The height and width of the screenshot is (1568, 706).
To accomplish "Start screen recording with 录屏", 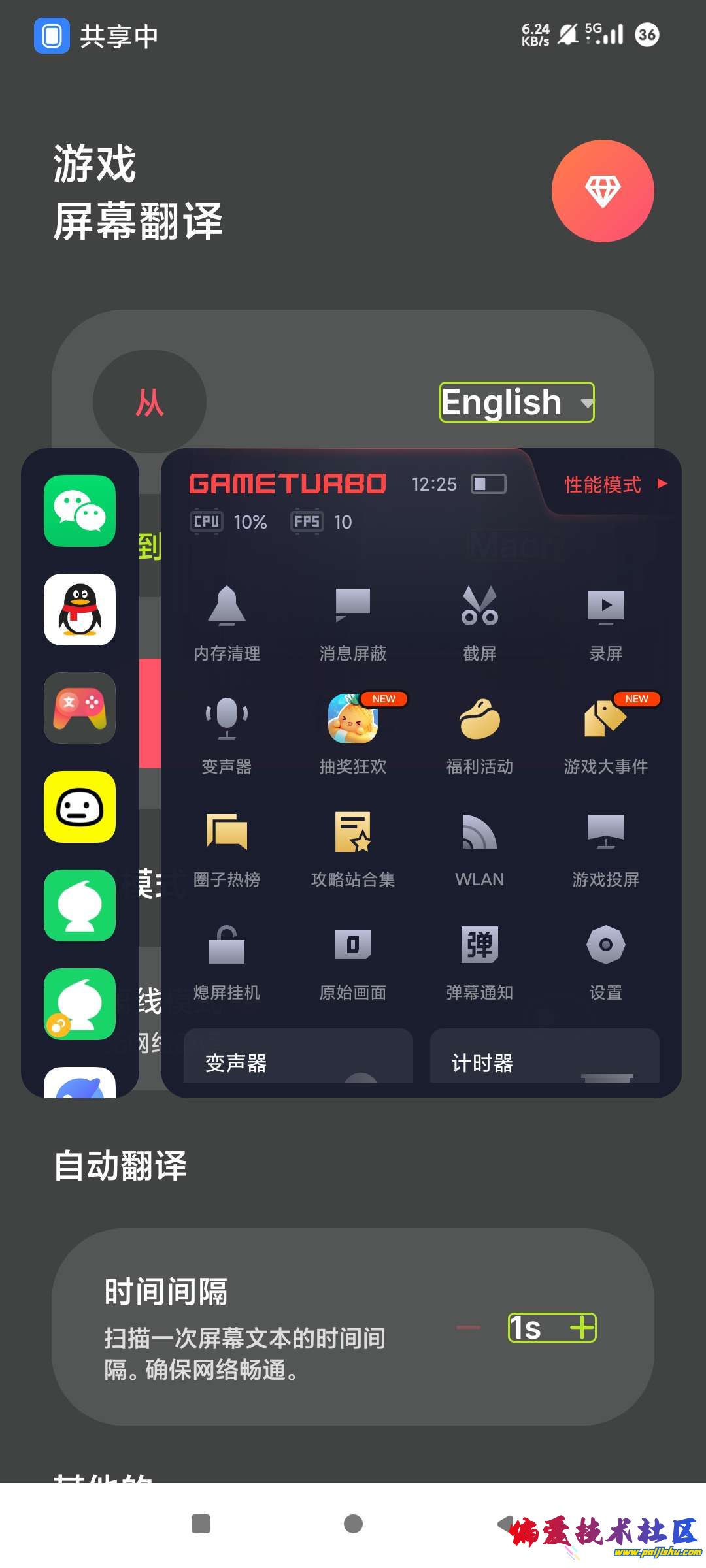I will tap(605, 621).
